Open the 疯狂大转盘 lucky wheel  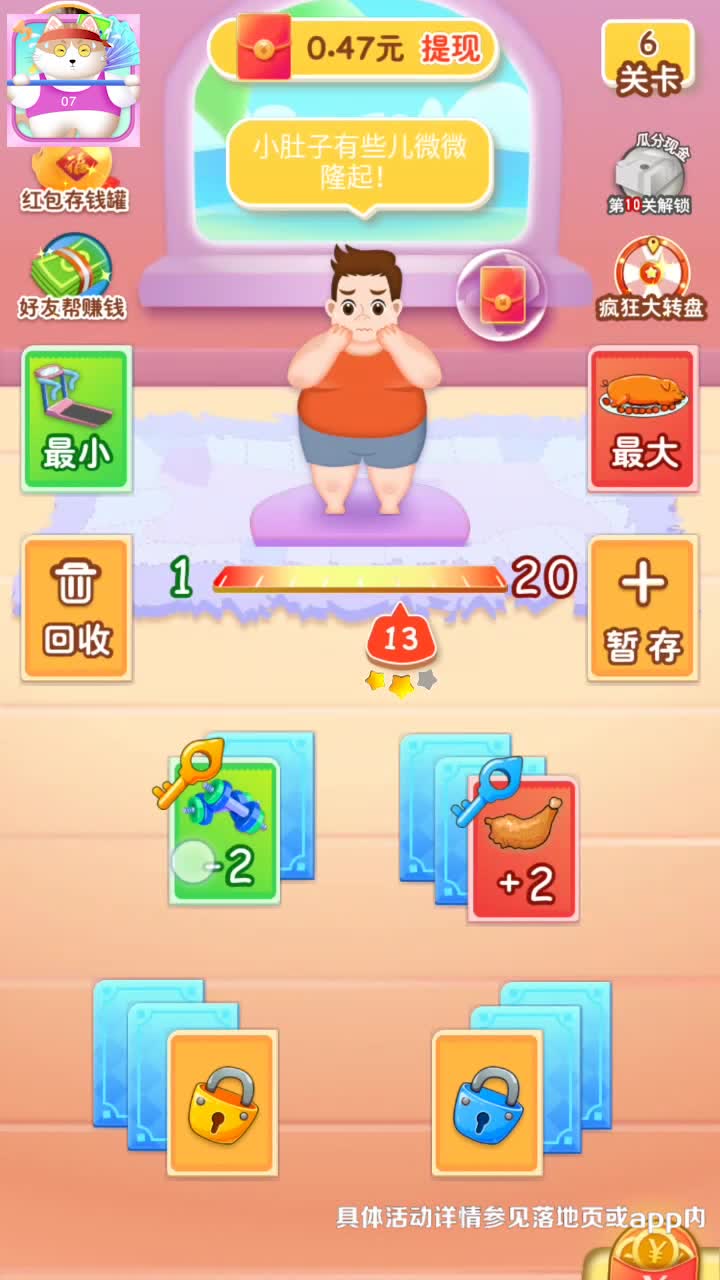point(651,278)
